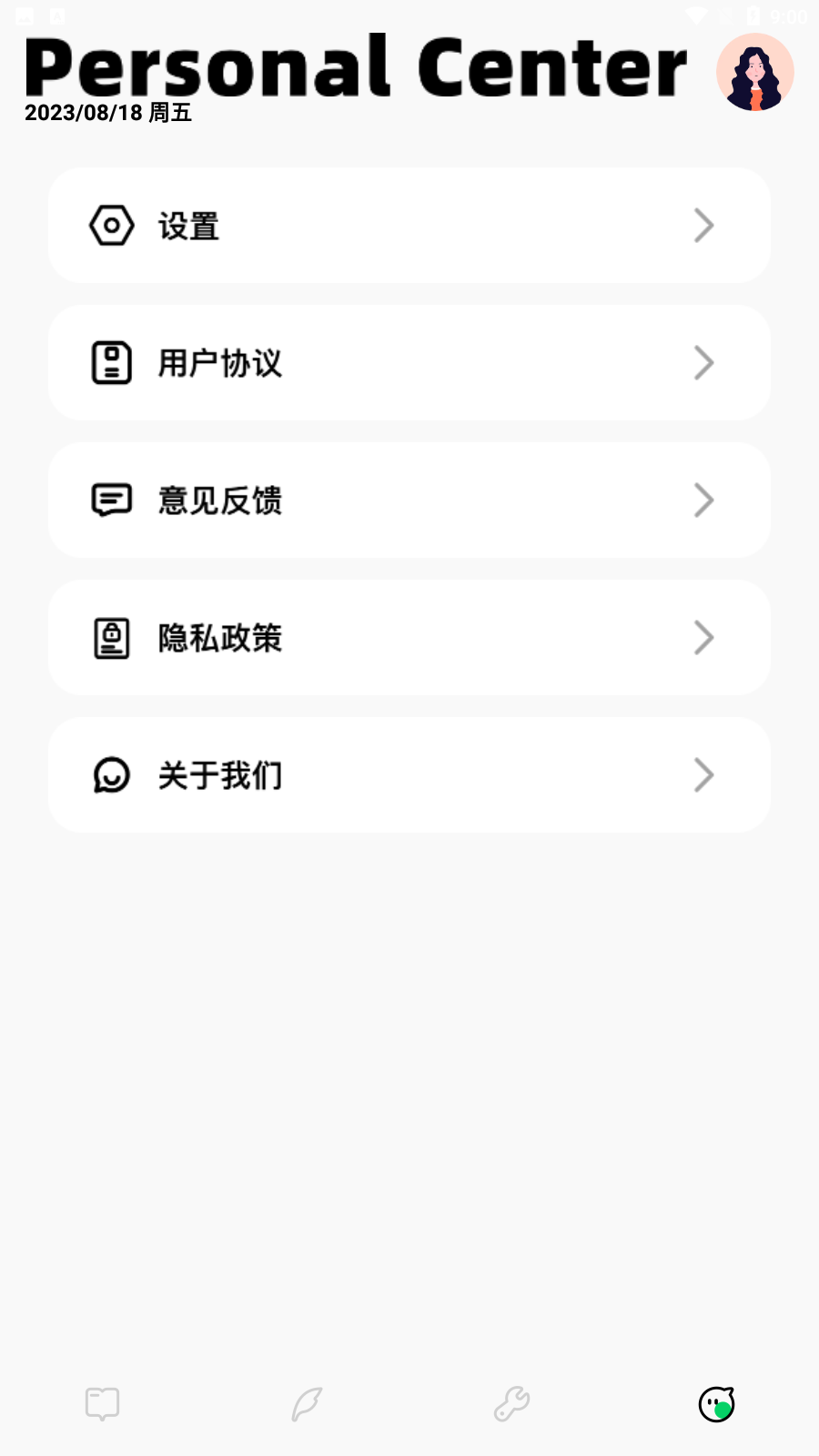This screenshot has height=1456, width=819.
Task: Select the personal center face tab
Action: 716,1404
